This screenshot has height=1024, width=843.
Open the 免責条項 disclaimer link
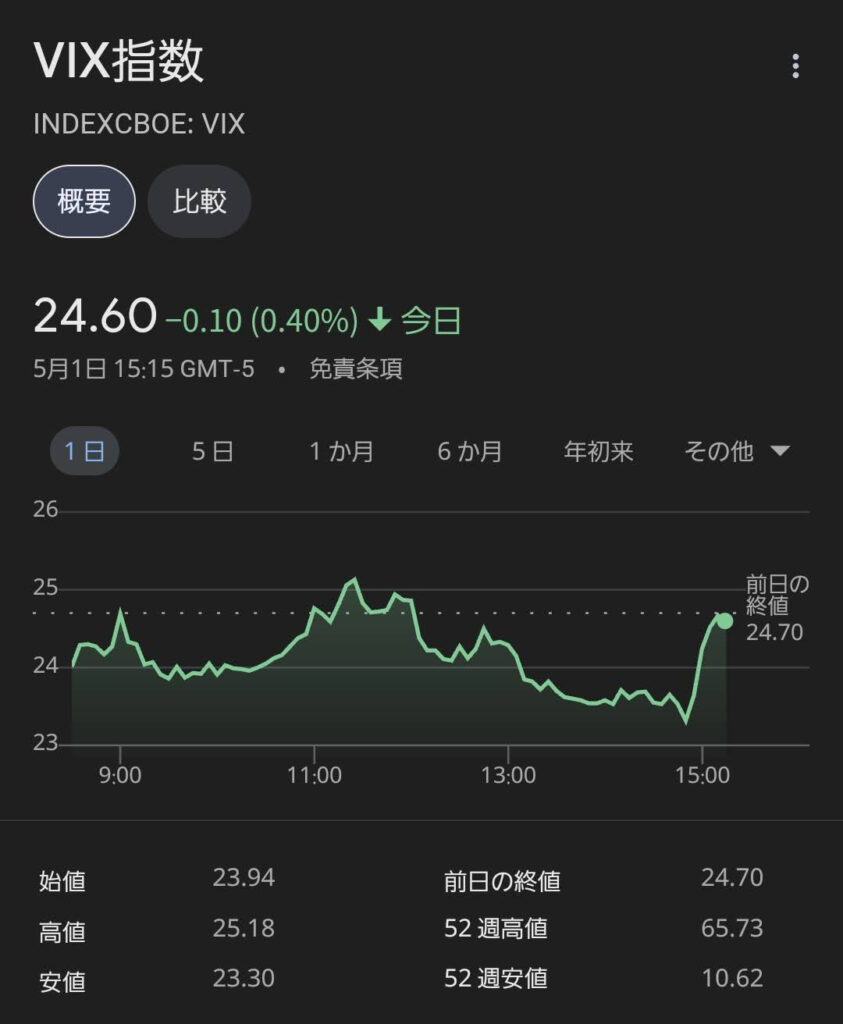click(355, 369)
